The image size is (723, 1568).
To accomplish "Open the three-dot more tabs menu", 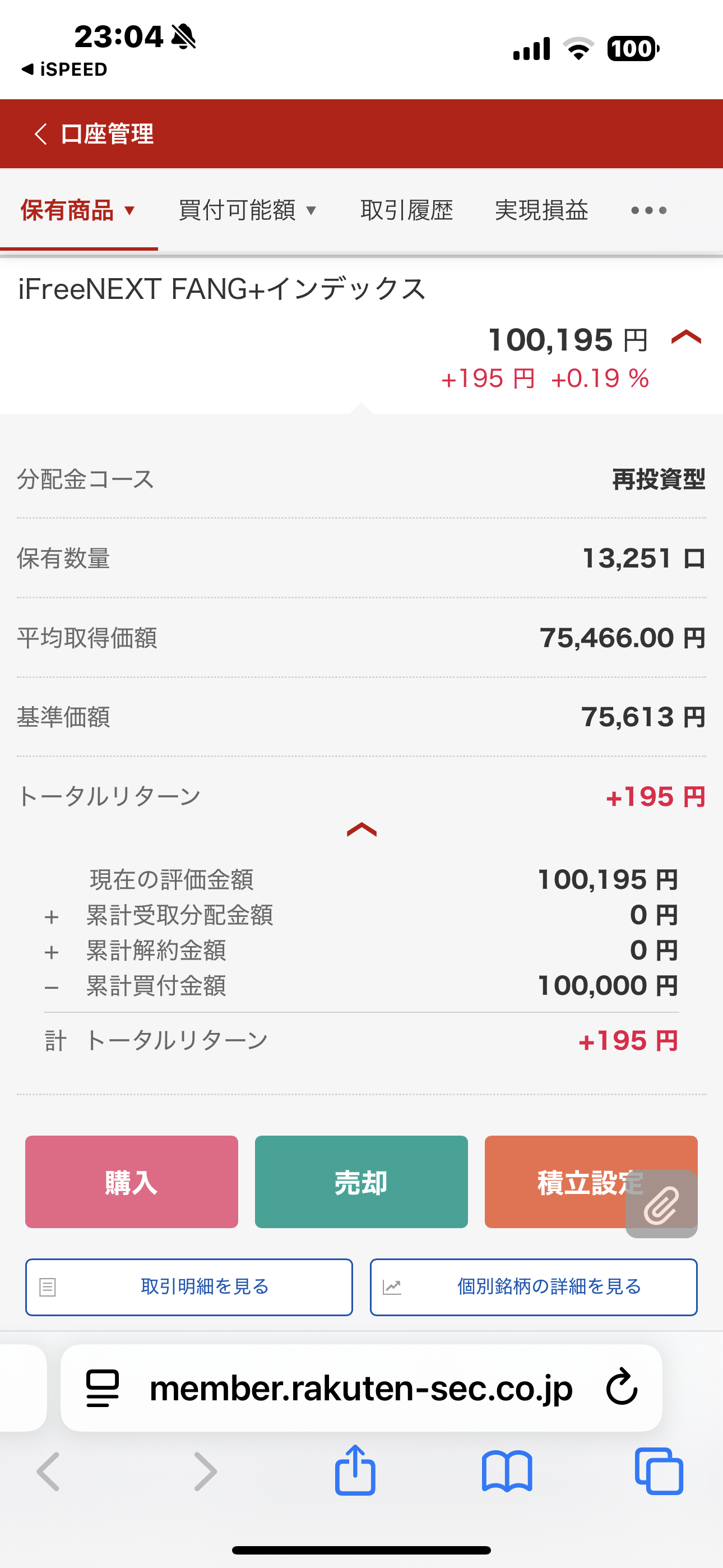I will tap(649, 211).
